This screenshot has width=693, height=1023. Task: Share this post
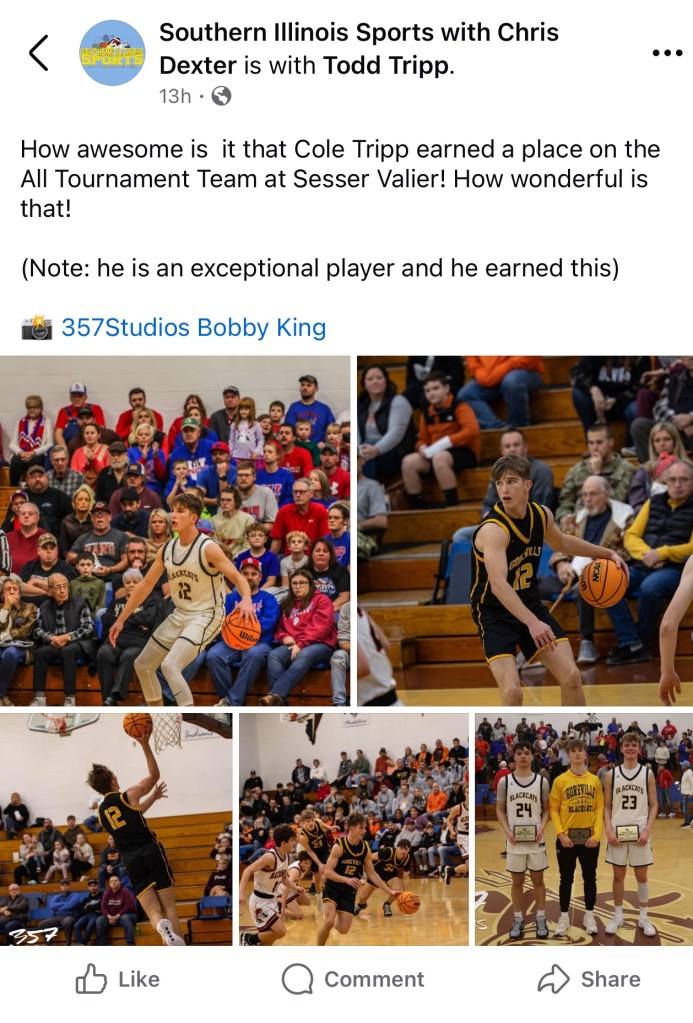(589, 979)
